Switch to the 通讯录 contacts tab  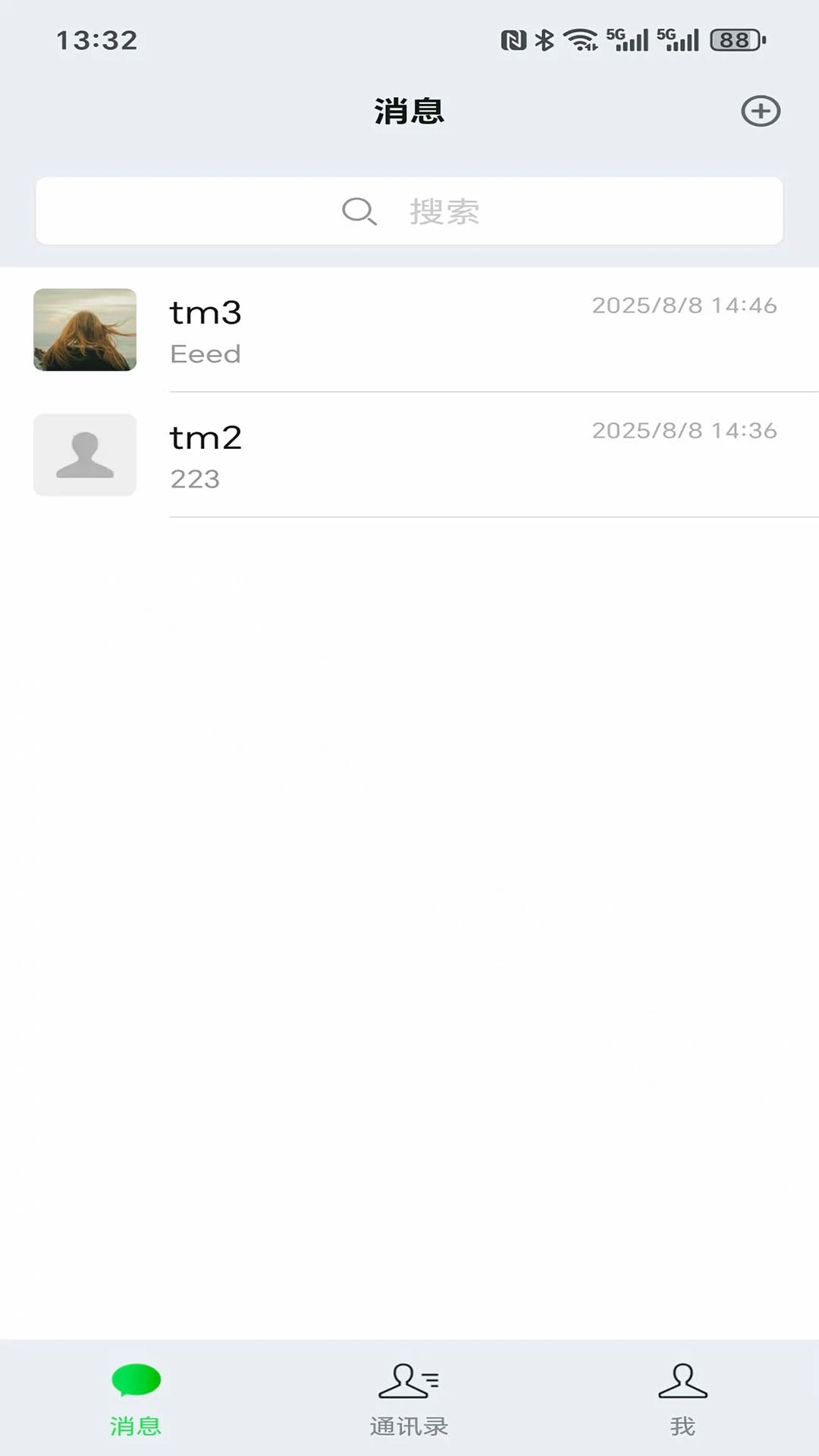(x=409, y=1397)
